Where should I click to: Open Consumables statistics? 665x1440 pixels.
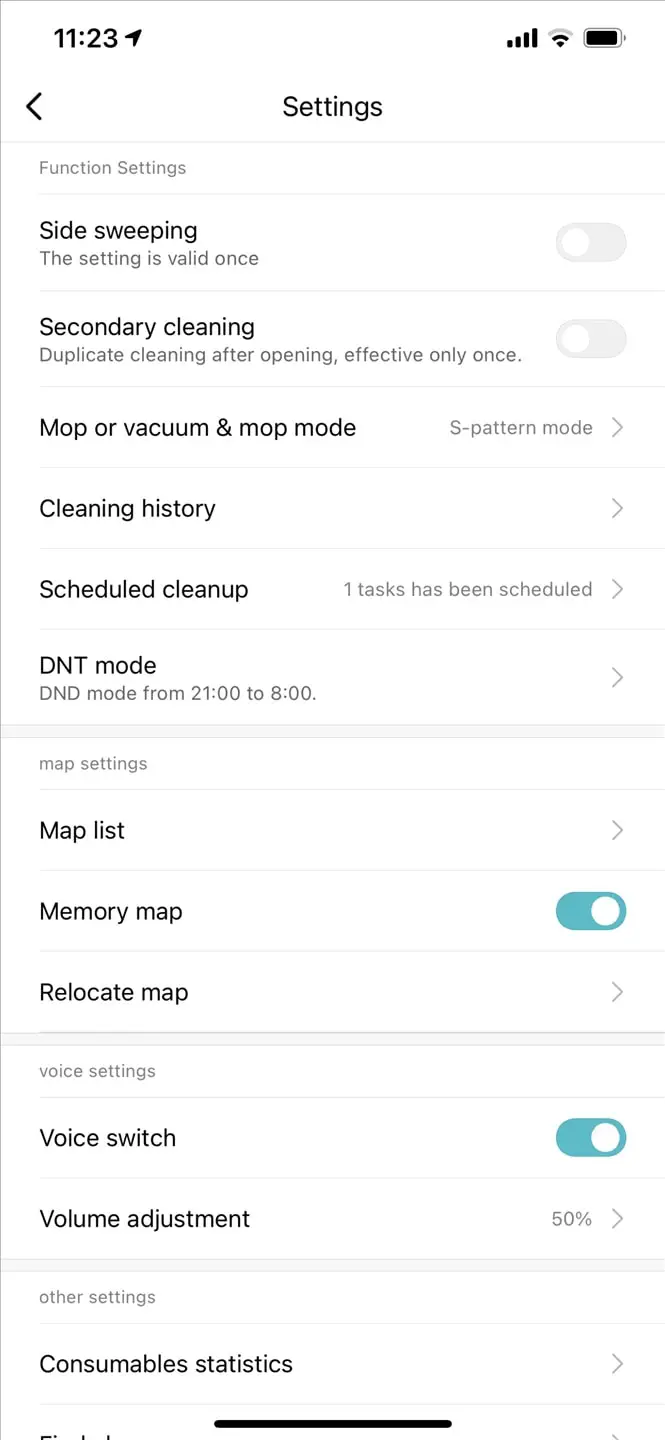point(332,1364)
